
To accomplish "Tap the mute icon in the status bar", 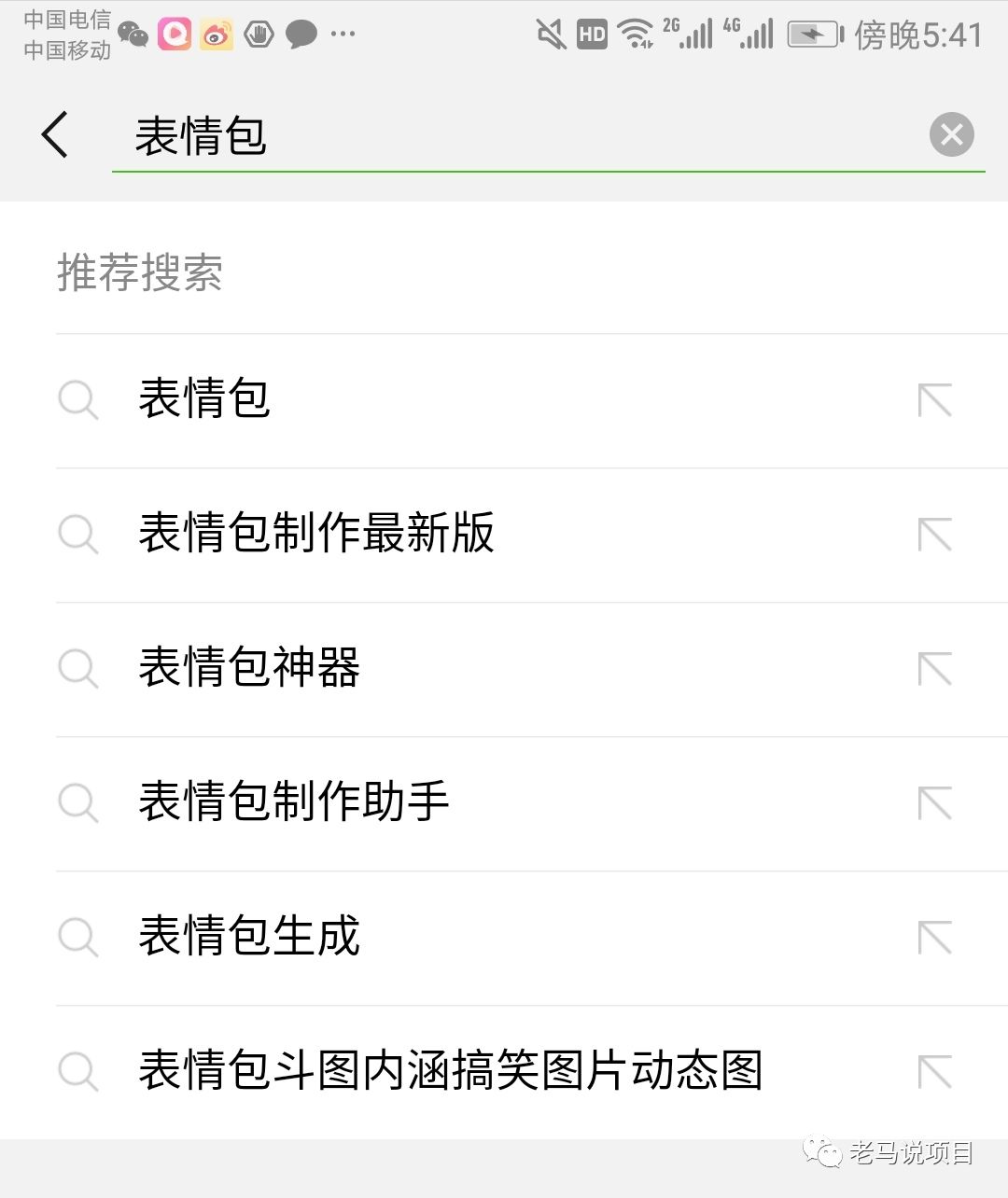I will pyautogui.click(x=549, y=33).
